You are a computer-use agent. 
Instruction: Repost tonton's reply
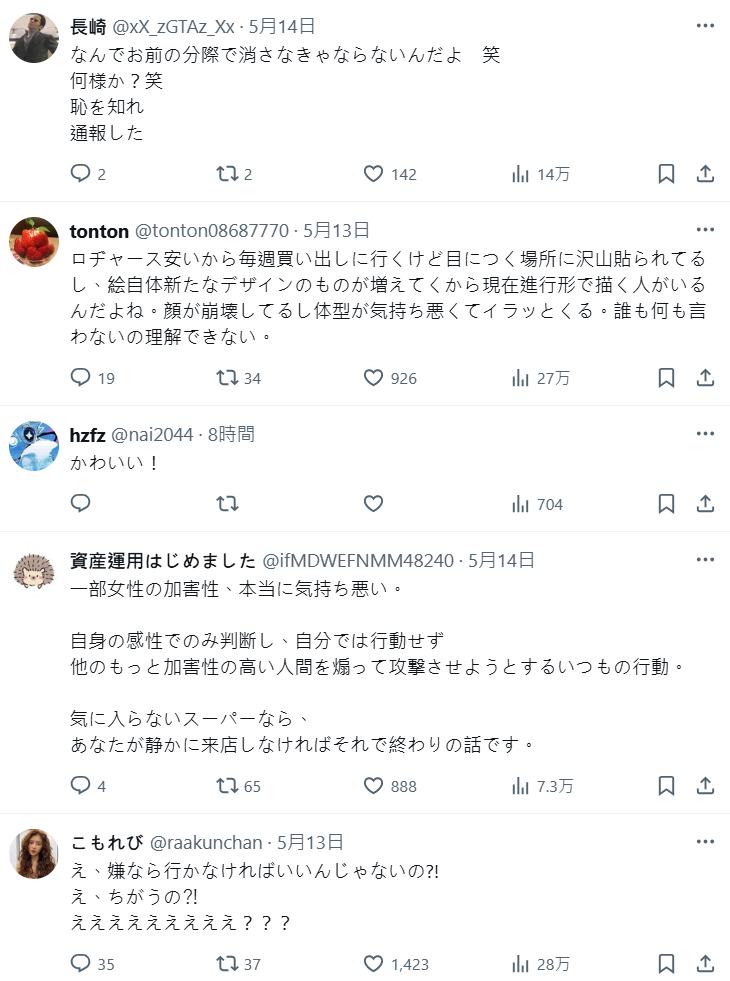(x=227, y=378)
